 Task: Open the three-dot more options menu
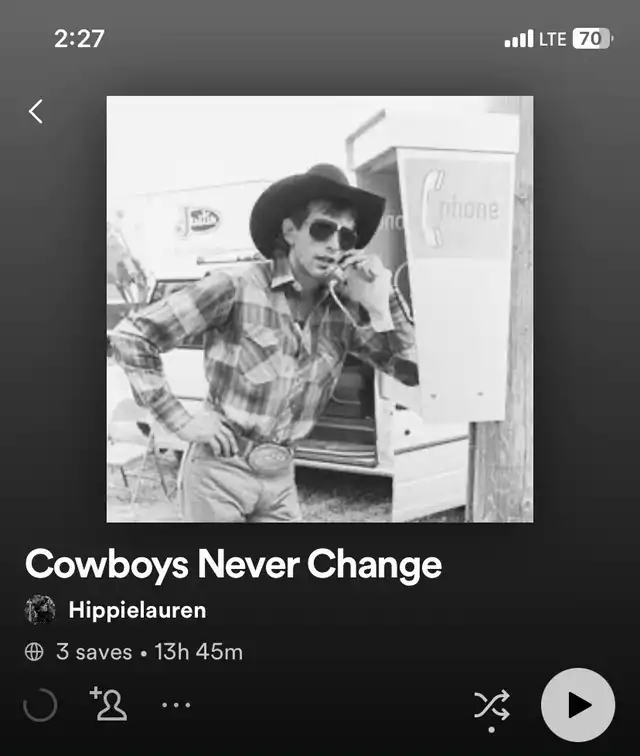pyautogui.click(x=176, y=705)
